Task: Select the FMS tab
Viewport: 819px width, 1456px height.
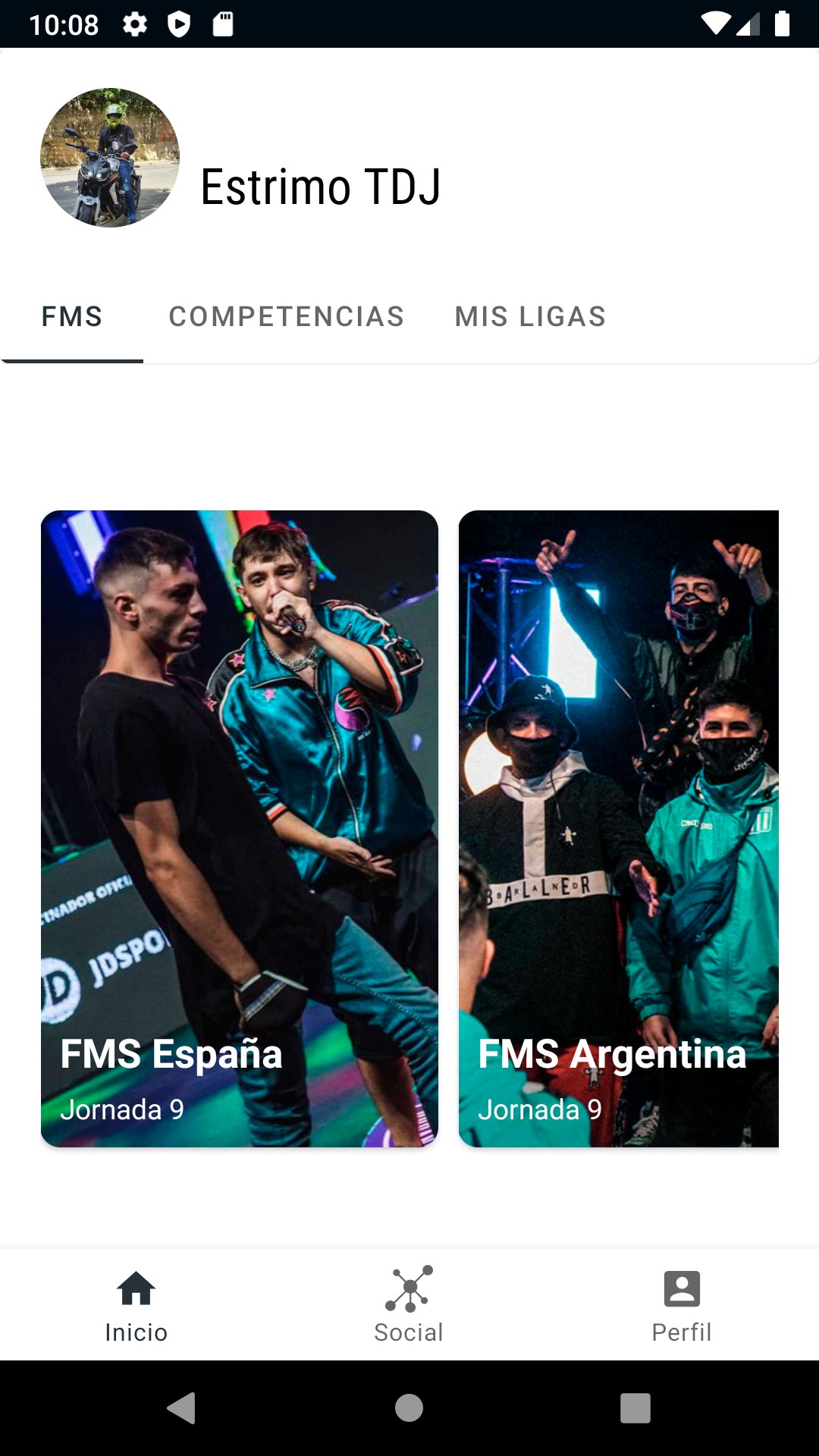Action: (72, 317)
